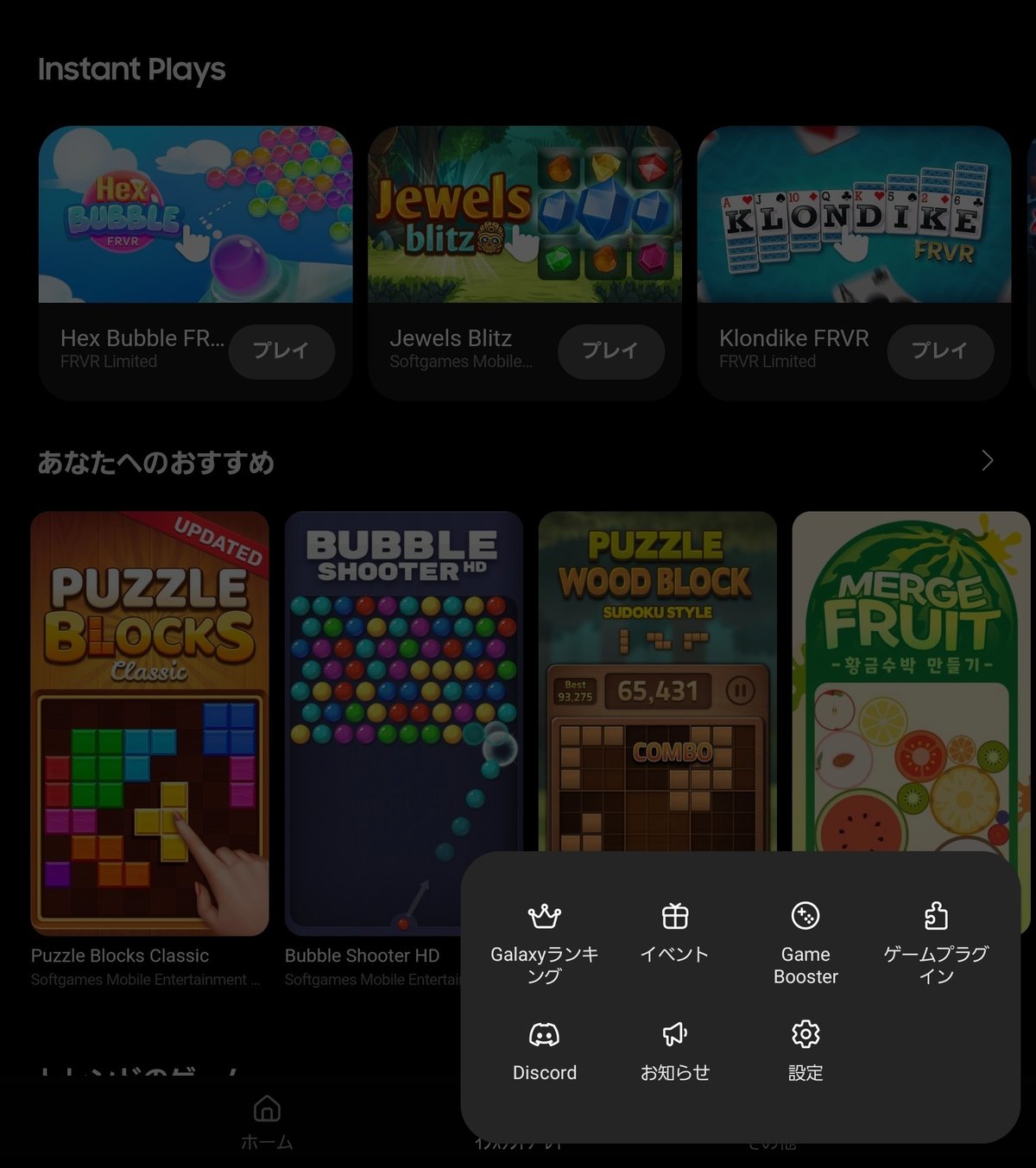This screenshot has height=1168, width=1036.
Task: Open the Puzzle Wood Block game card
Action: (657, 673)
